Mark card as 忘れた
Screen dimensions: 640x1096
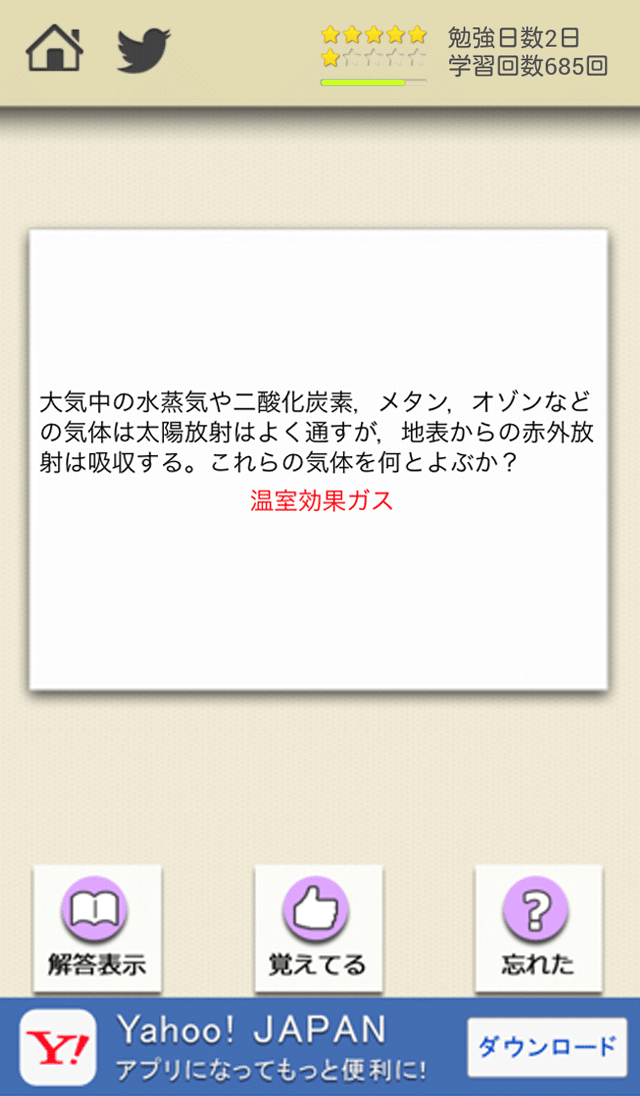539,928
